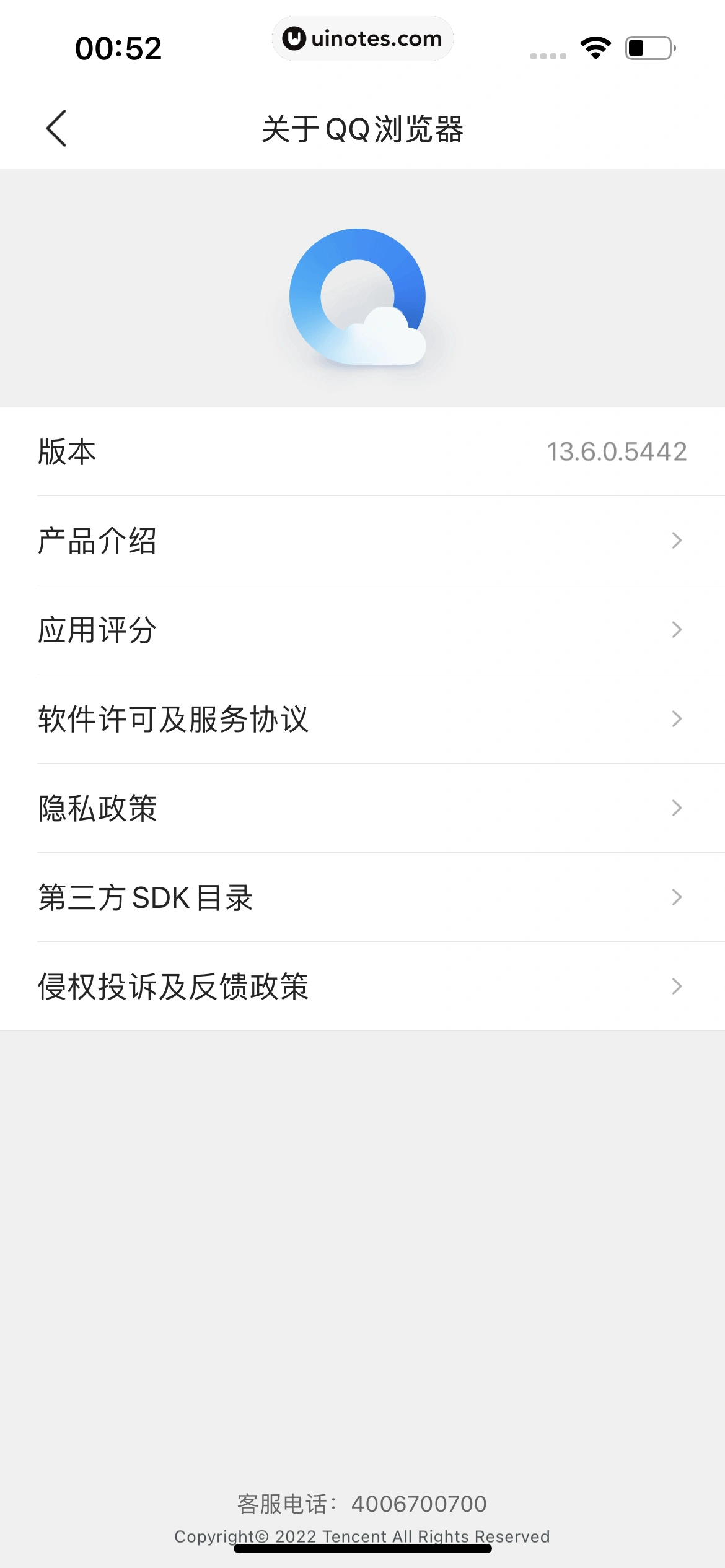725x1568 pixels.
Task: Open 产品介绍 row
Action: coord(362,541)
